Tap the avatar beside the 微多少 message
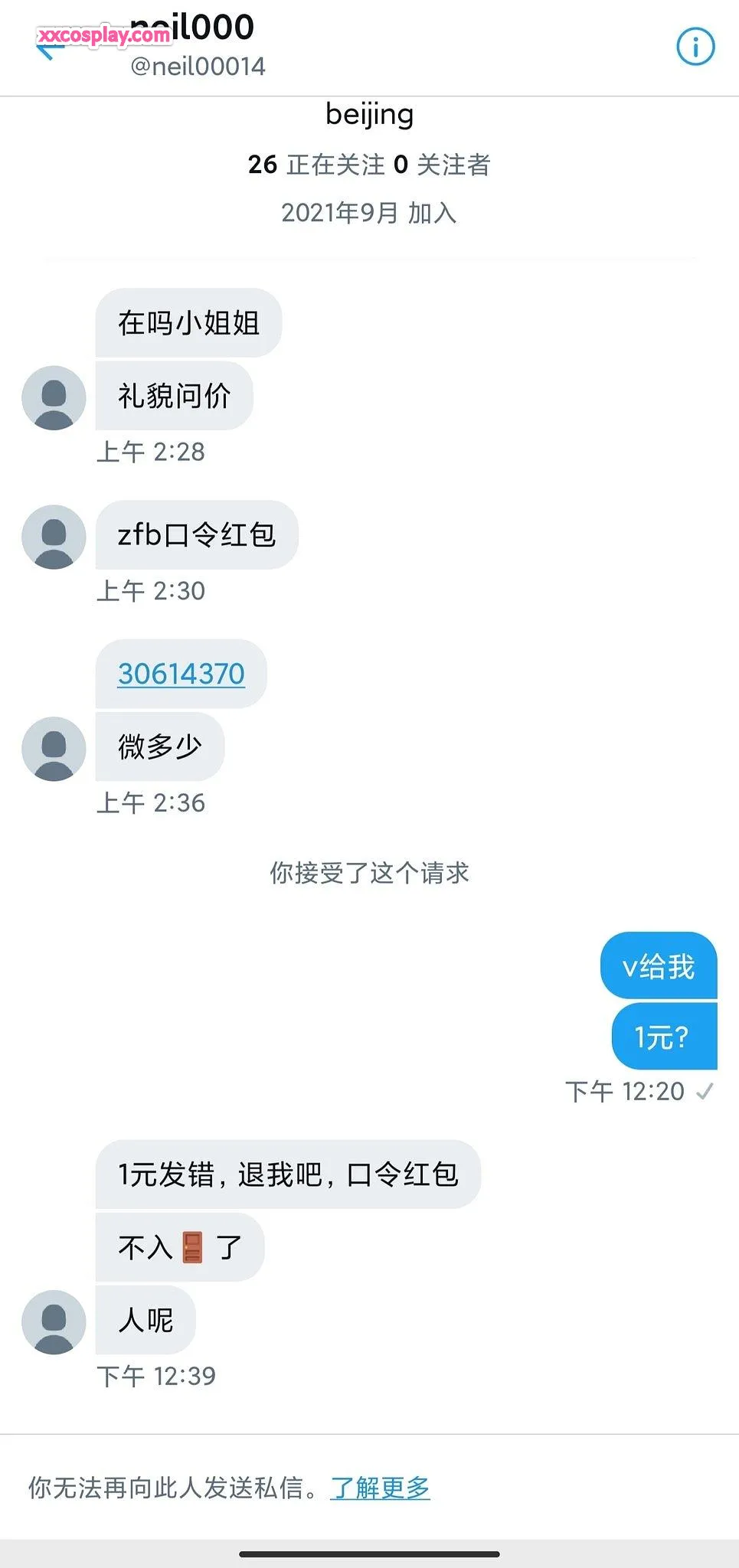Viewport: 739px width, 1568px height. [x=53, y=749]
